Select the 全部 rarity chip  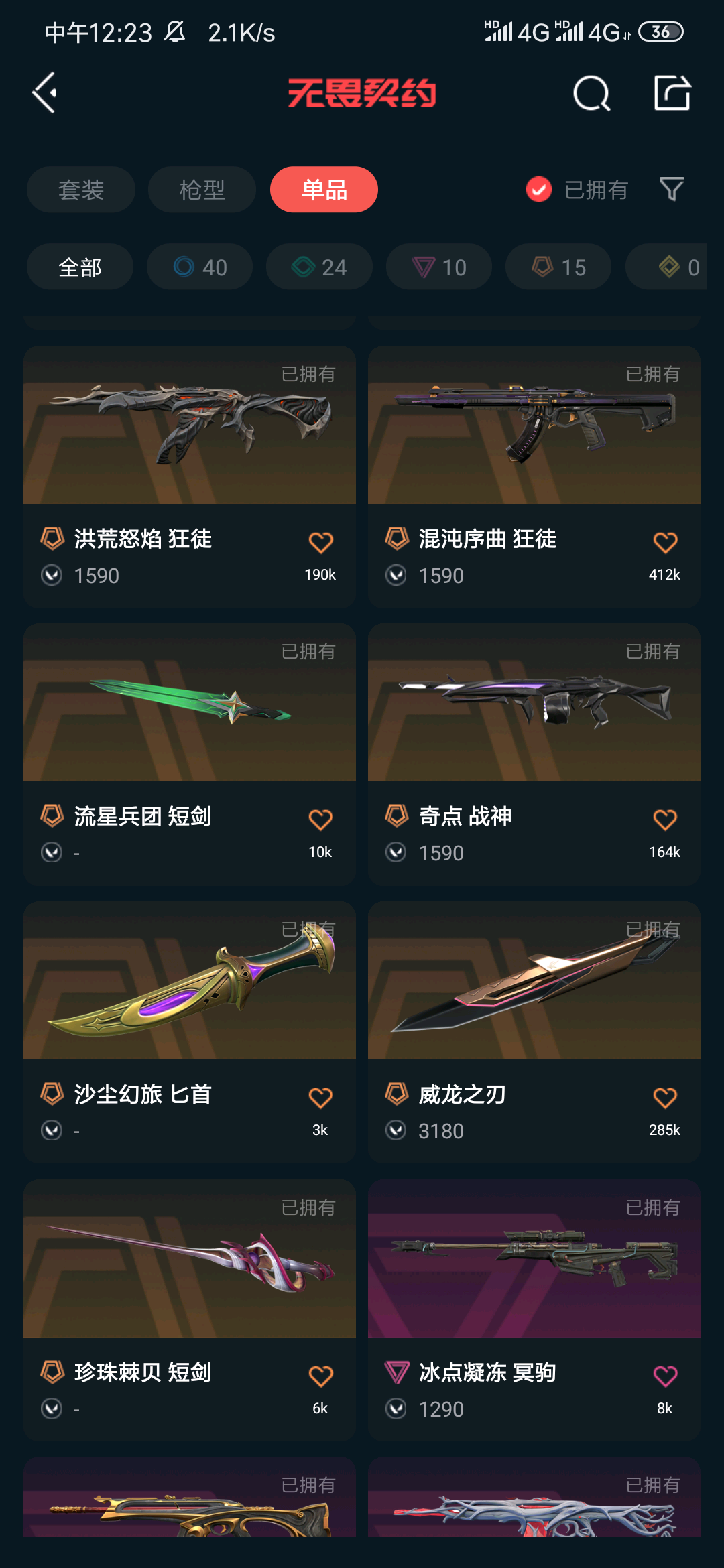[80, 267]
